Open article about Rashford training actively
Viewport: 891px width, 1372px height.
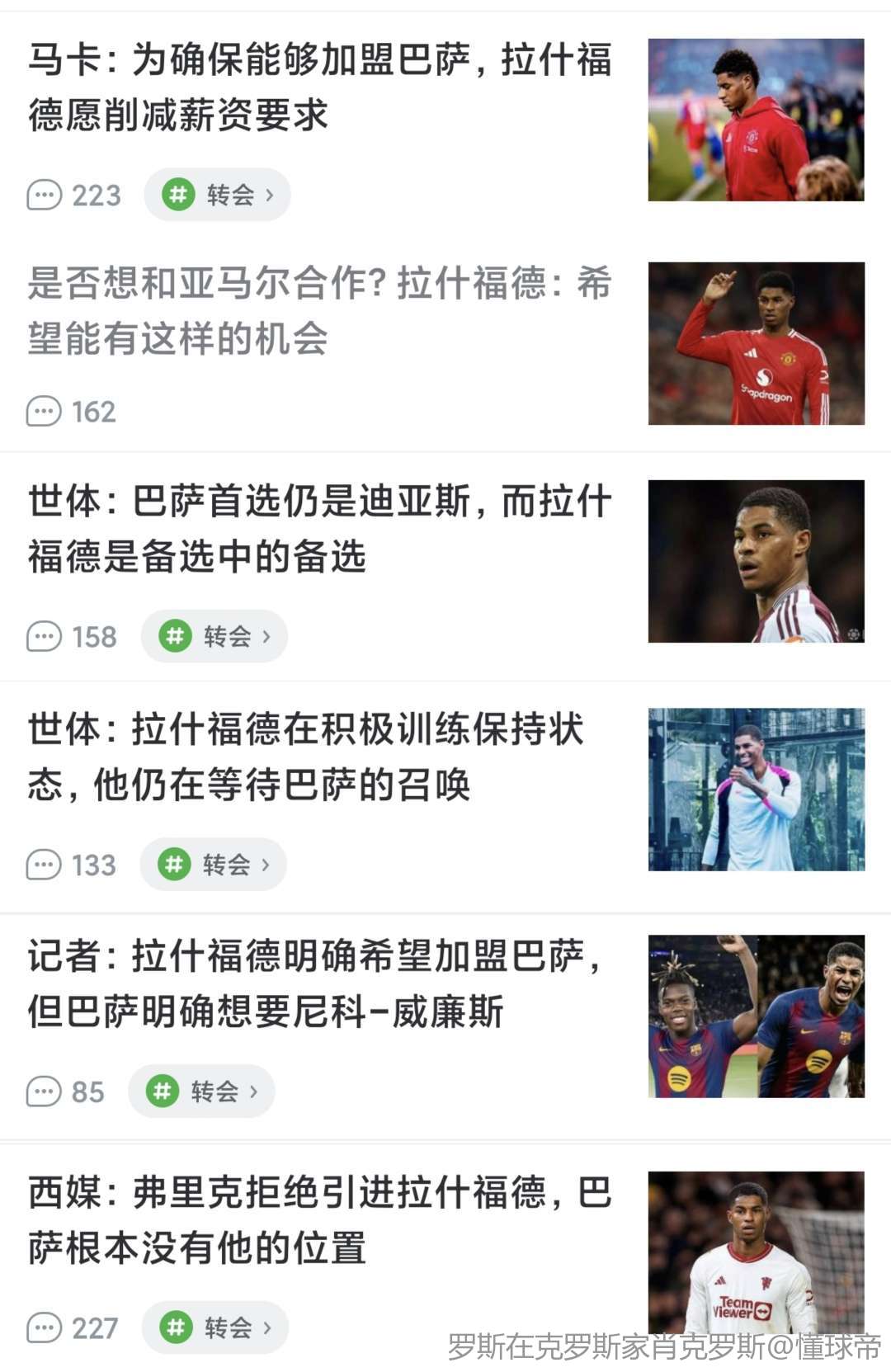[305, 756]
